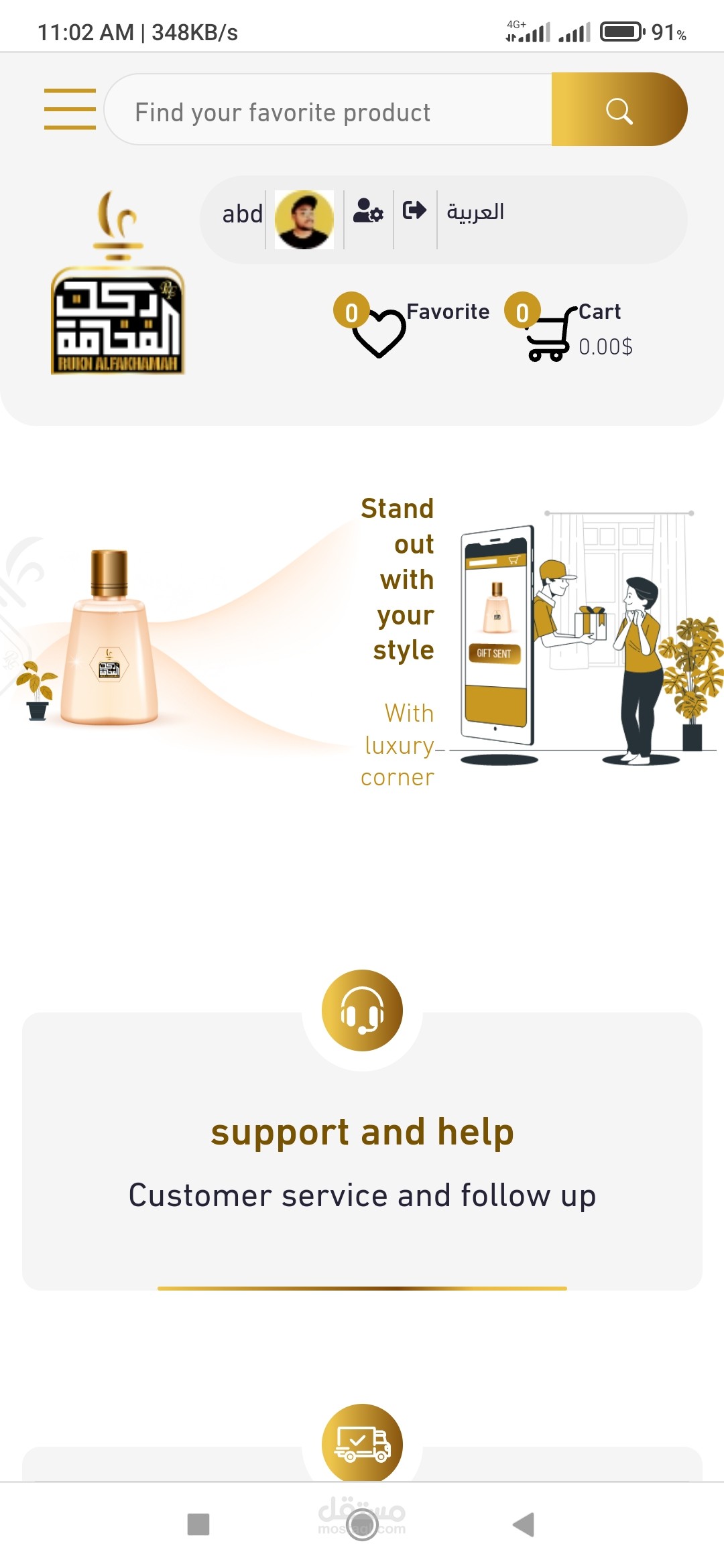This screenshot has width=724, height=1568.
Task: Go back using the system back button
Action: pos(524,1524)
